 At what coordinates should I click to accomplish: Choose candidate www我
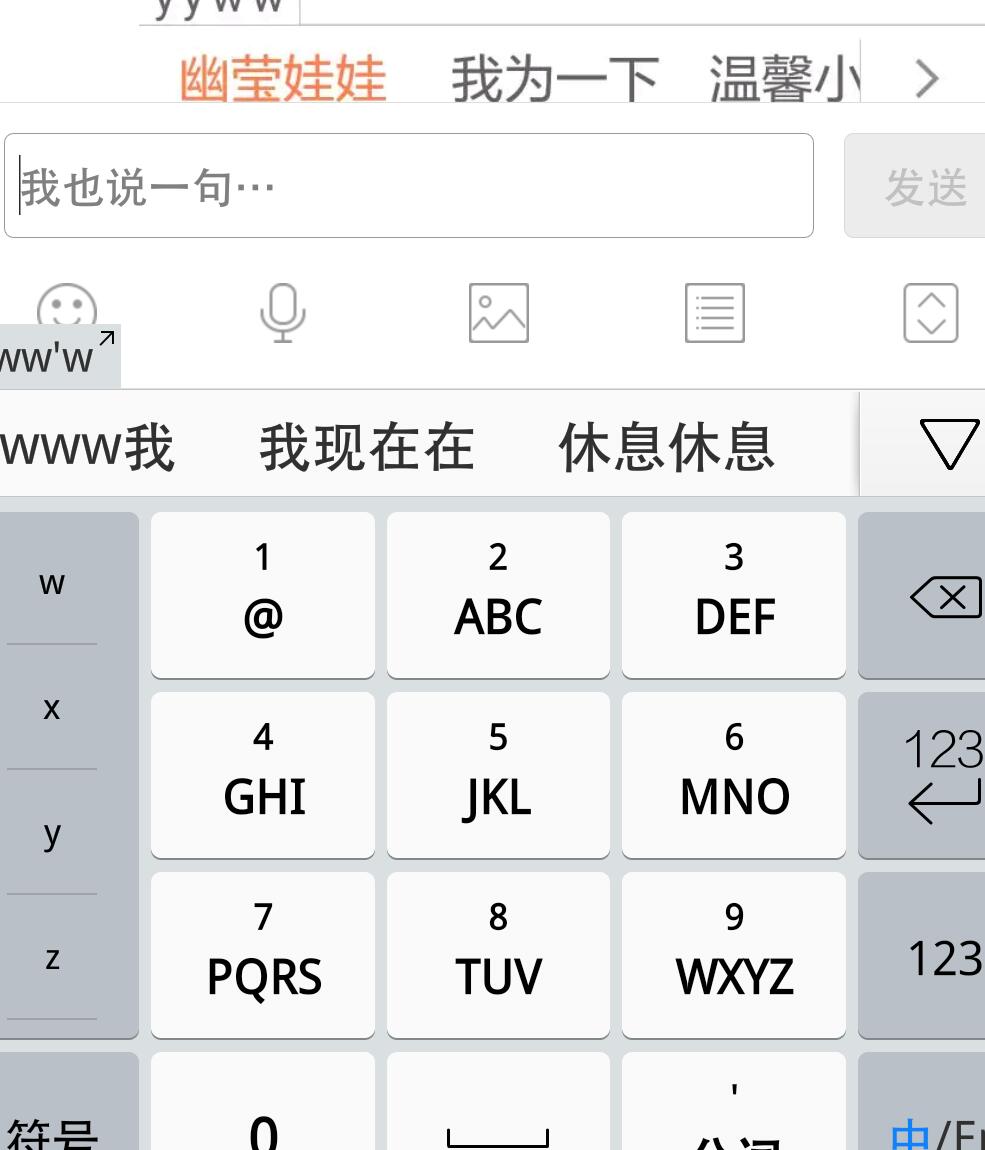click(x=88, y=446)
